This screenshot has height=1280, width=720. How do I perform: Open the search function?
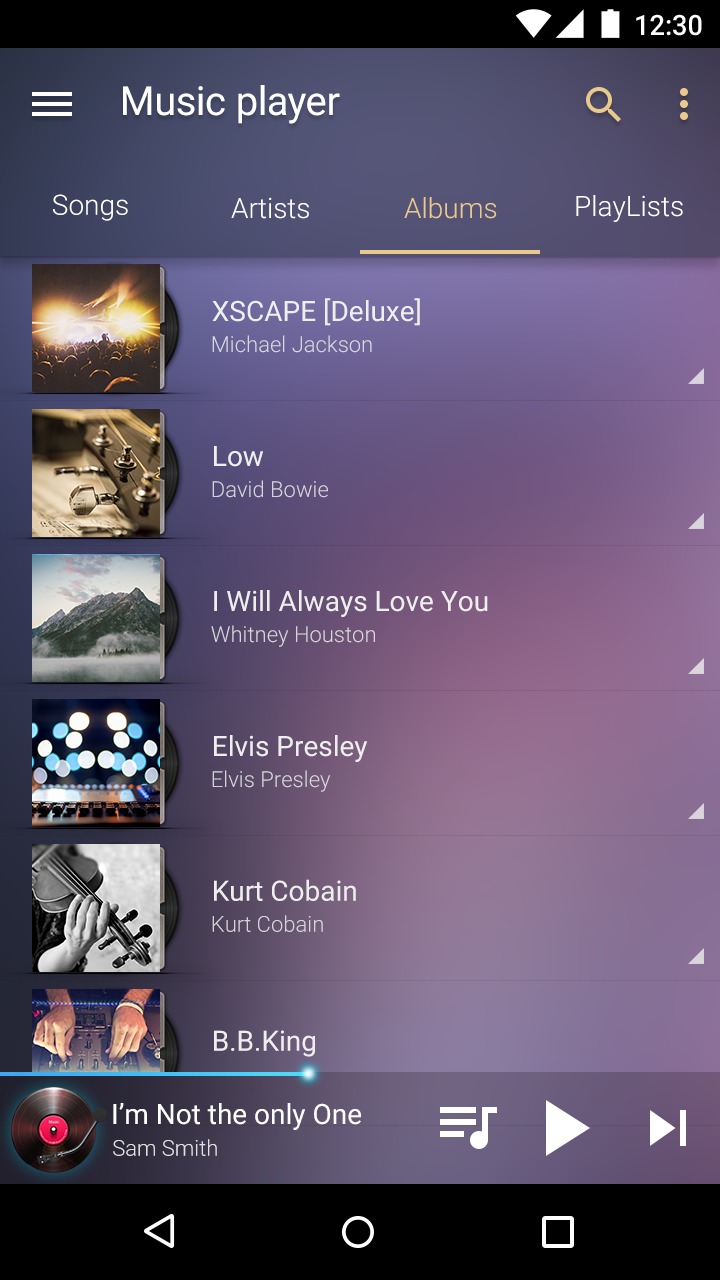603,103
